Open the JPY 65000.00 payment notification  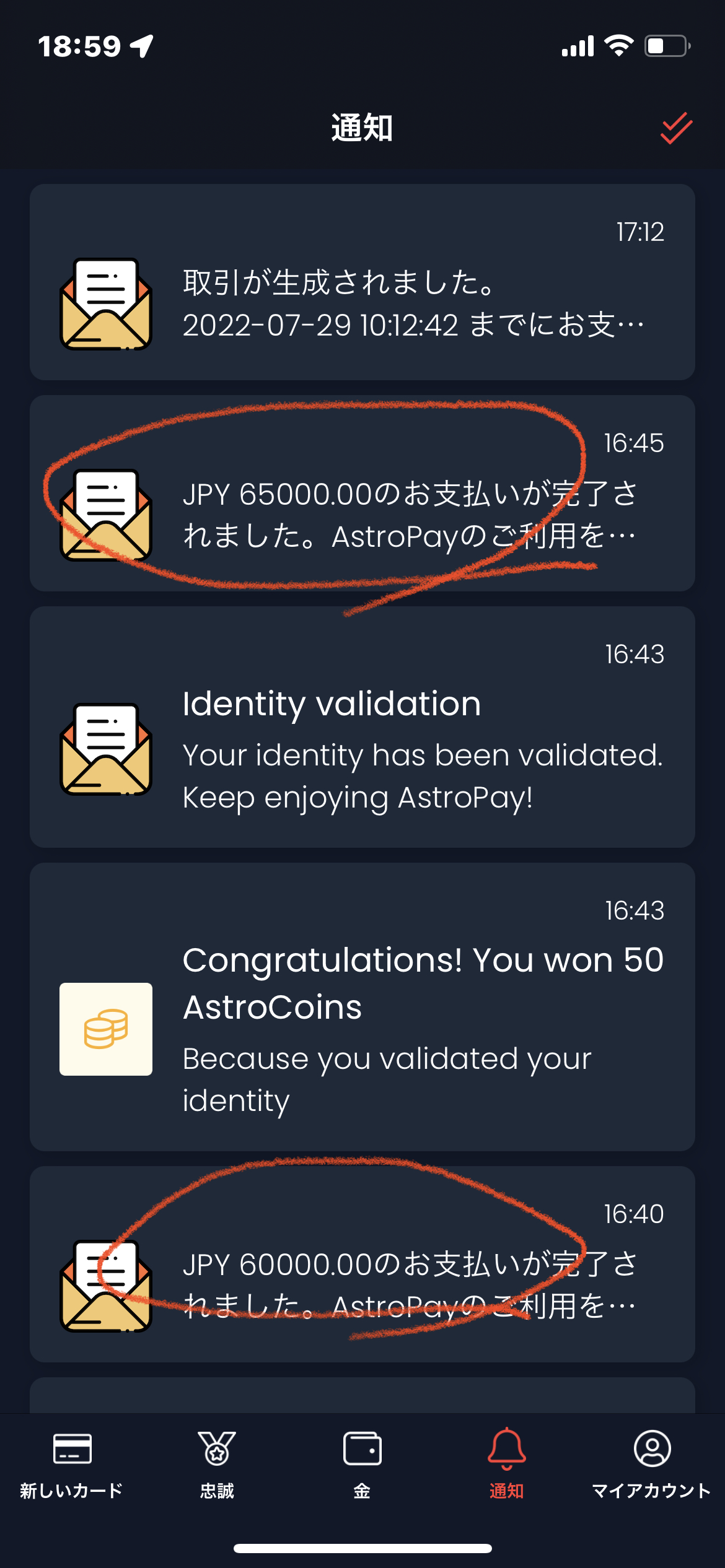(x=362, y=494)
